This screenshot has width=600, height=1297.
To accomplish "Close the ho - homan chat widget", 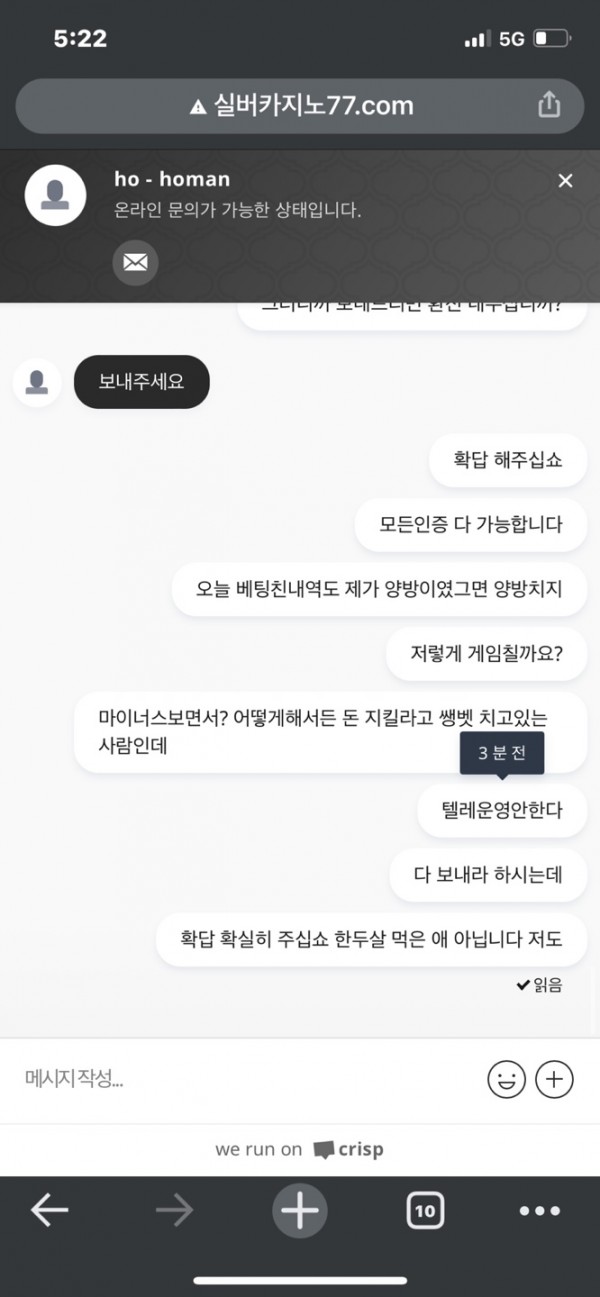I will coord(565,181).
